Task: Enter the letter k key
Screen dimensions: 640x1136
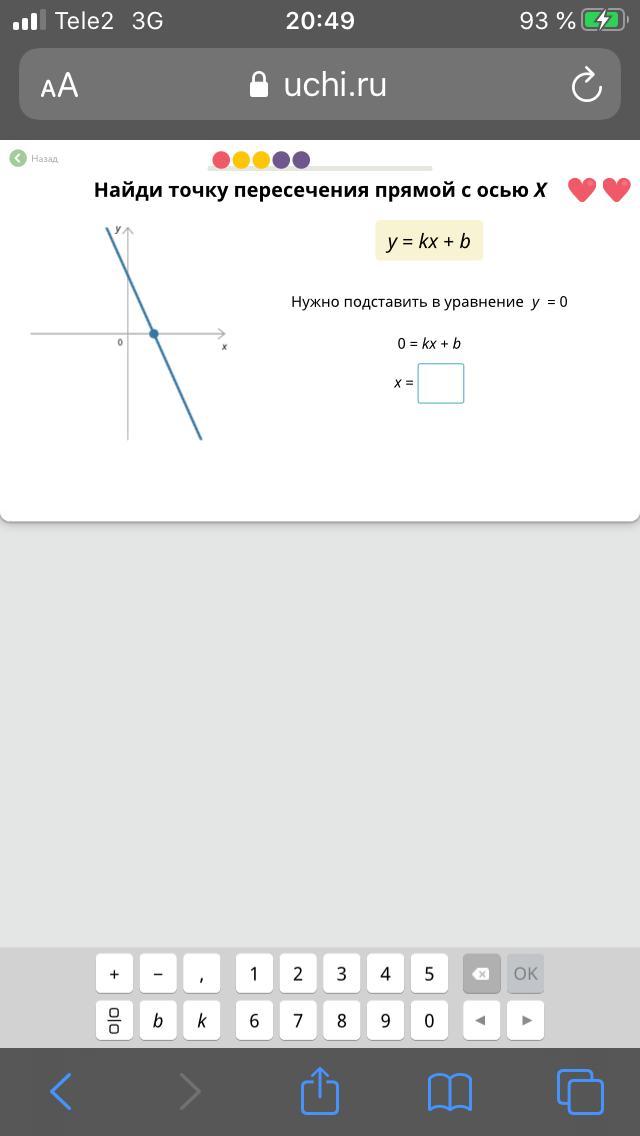Action: [x=201, y=1021]
